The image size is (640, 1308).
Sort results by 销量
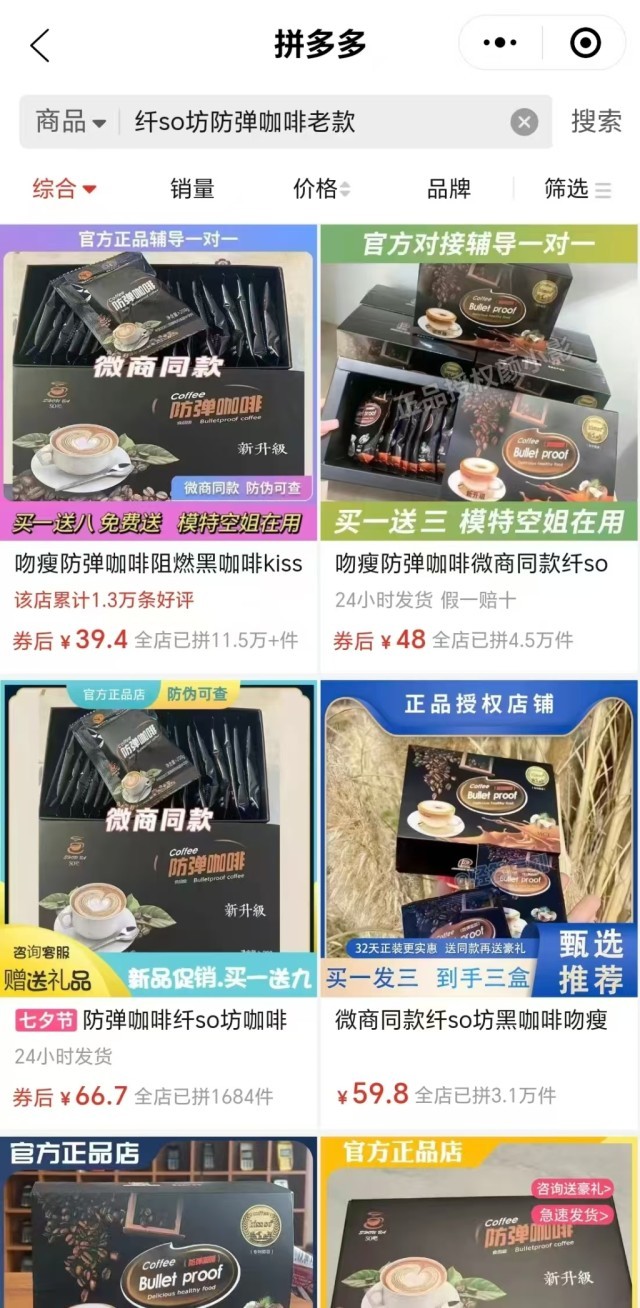click(192, 188)
